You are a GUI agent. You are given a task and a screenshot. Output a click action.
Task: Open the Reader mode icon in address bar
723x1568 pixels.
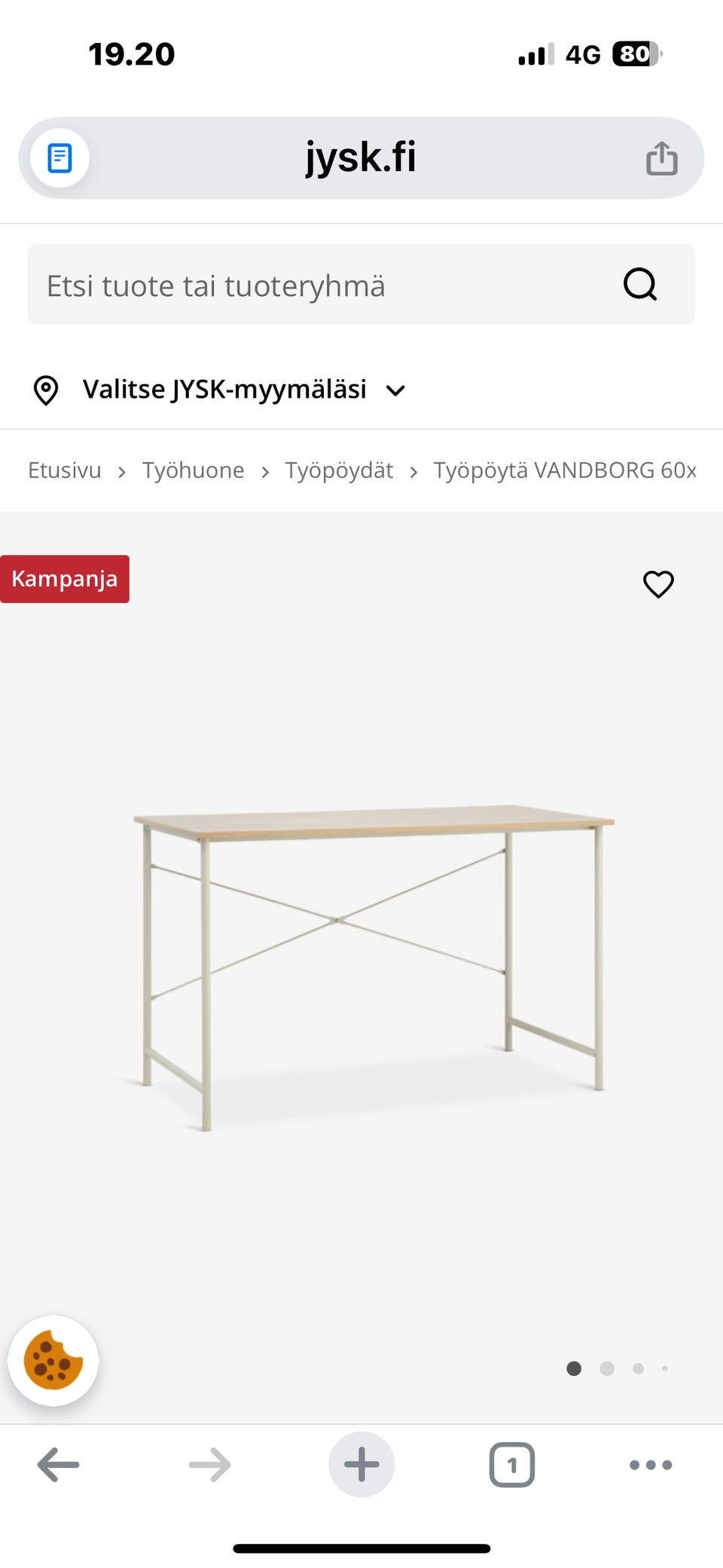tap(59, 157)
